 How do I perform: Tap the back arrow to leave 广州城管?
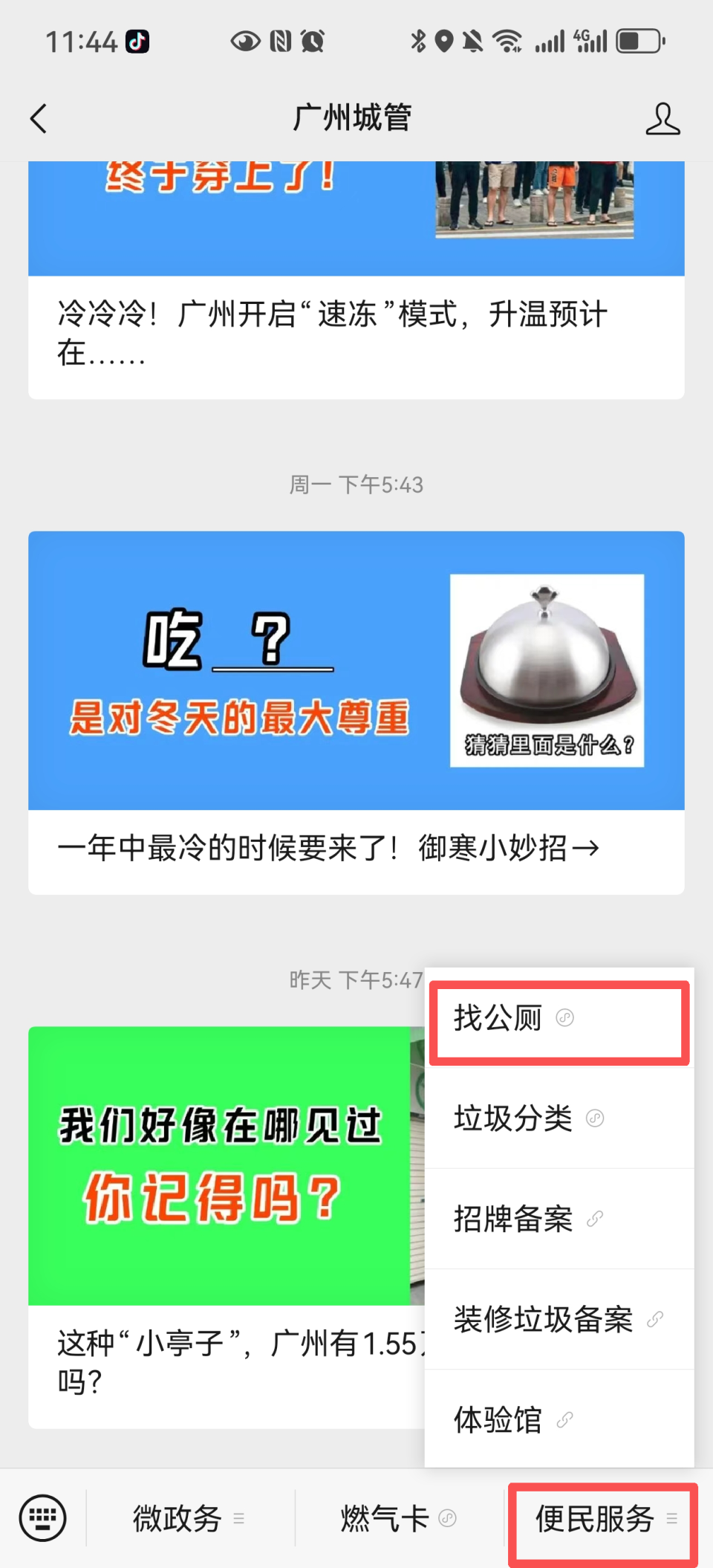(x=39, y=117)
